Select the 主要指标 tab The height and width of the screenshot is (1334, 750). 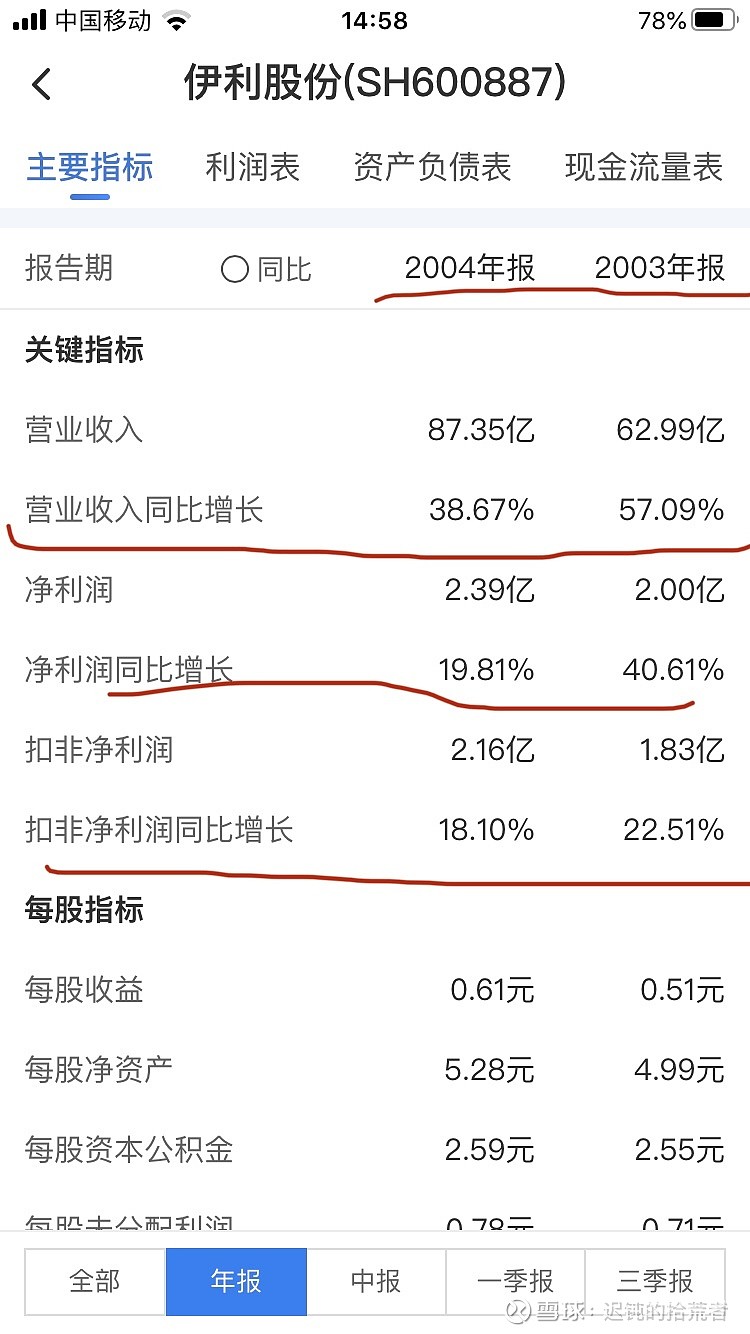pyautogui.click(x=90, y=167)
